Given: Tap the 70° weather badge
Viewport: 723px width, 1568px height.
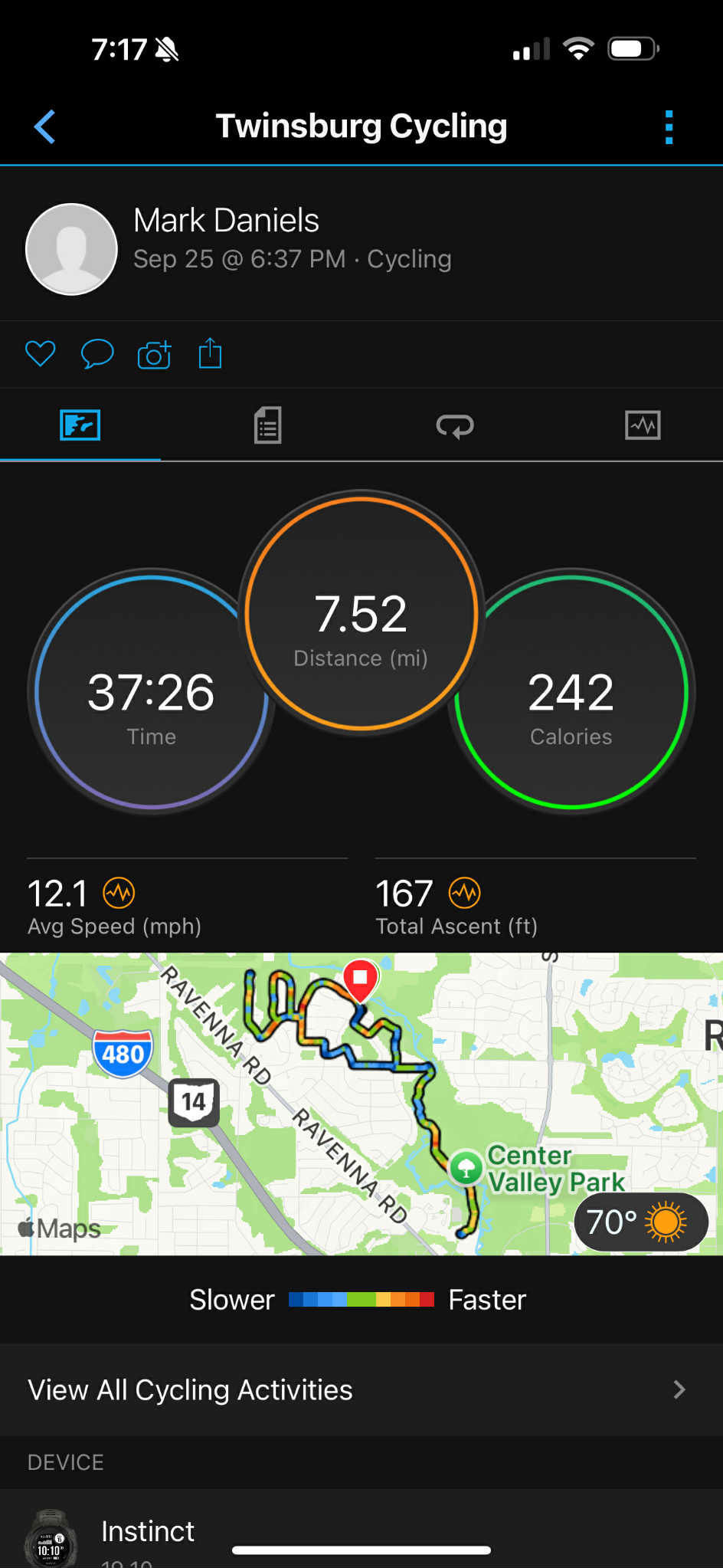Looking at the screenshot, I should [640, 1222].
